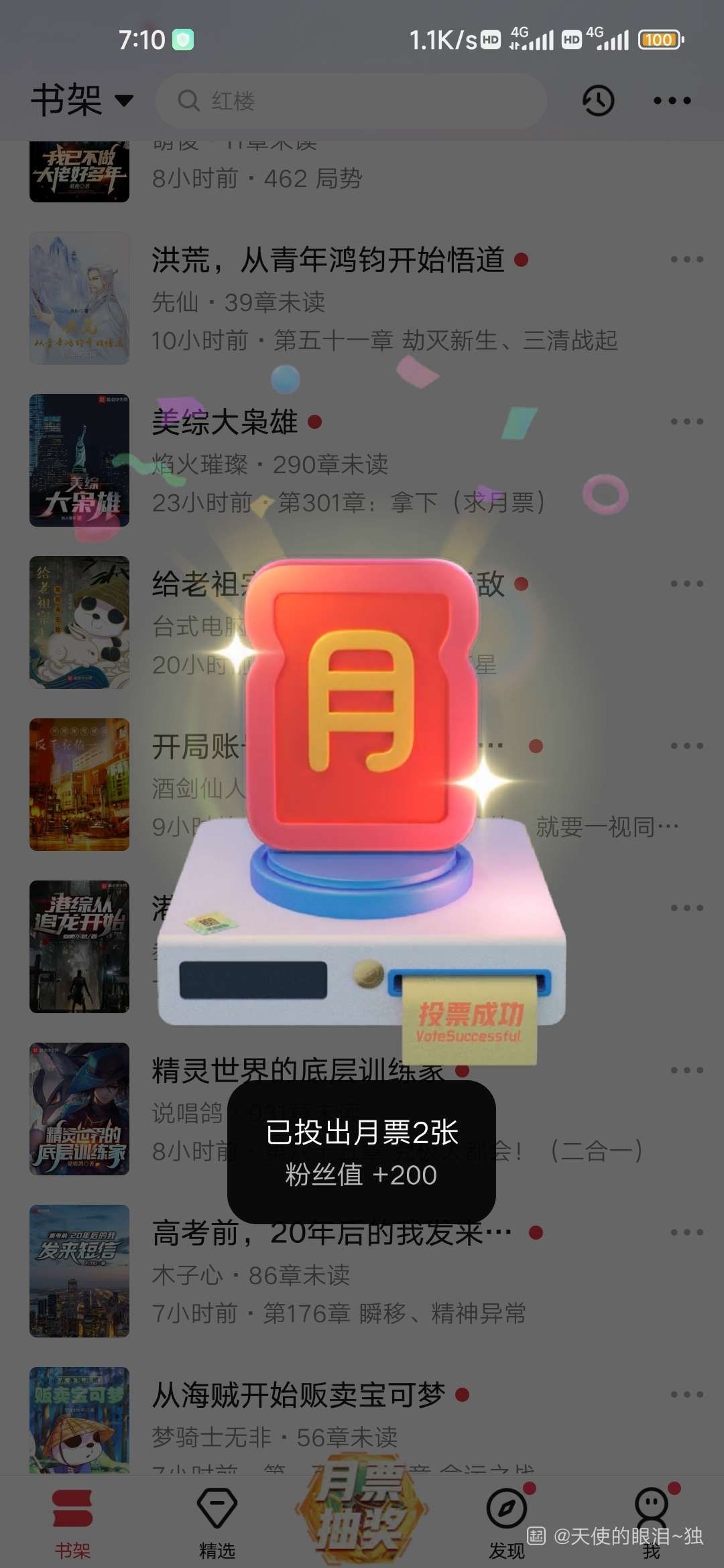724x1568 pixels.
Task: Open book 美综大枭雄
Action: point(225,422)
